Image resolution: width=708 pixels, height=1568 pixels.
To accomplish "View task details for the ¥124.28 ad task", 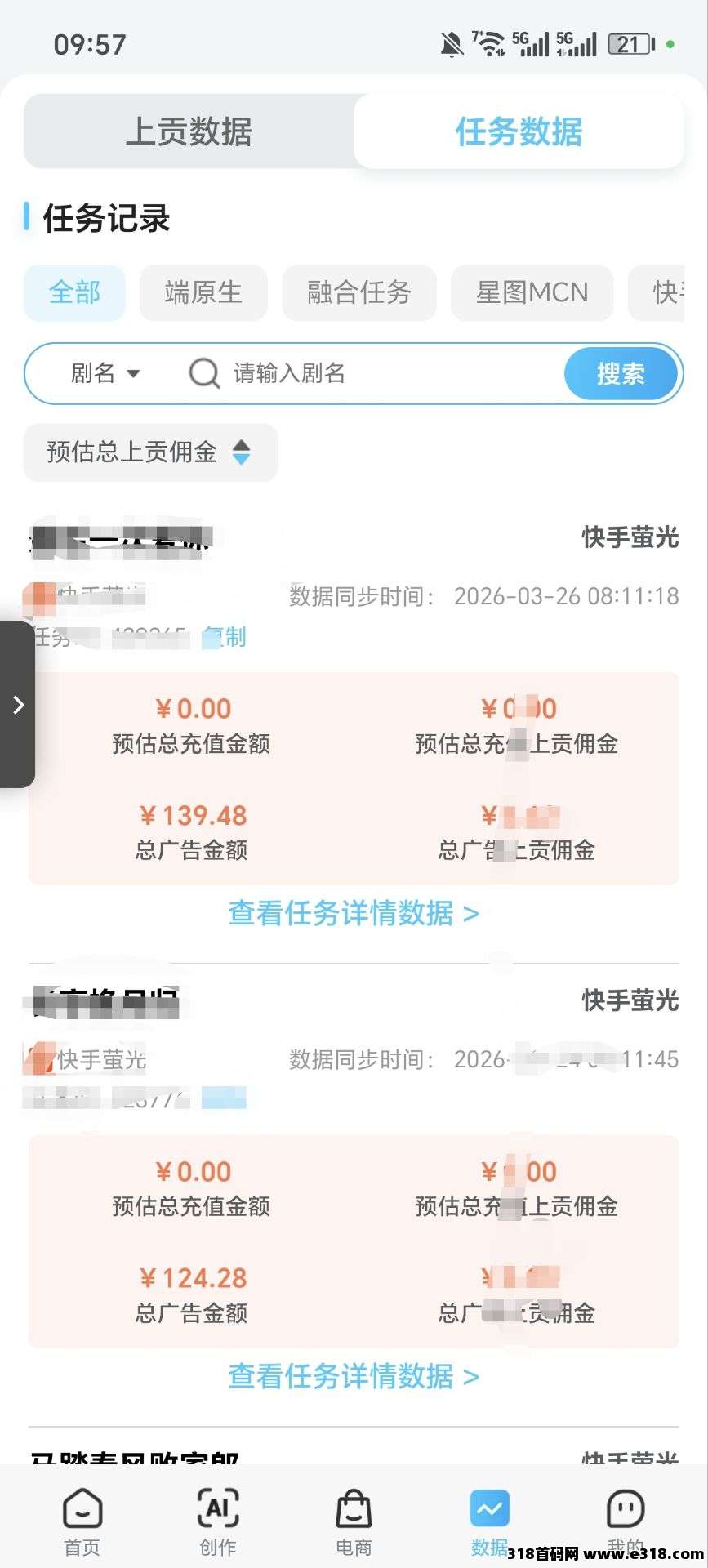I will (354, 1376).
